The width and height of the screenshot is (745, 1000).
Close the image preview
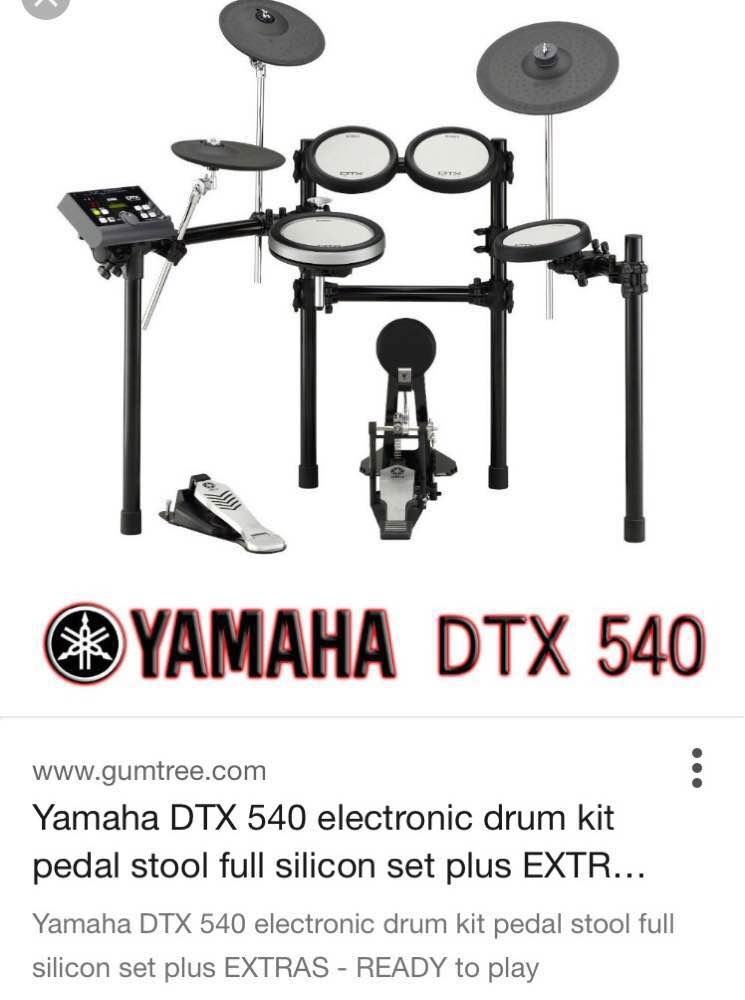coord(47,5)
